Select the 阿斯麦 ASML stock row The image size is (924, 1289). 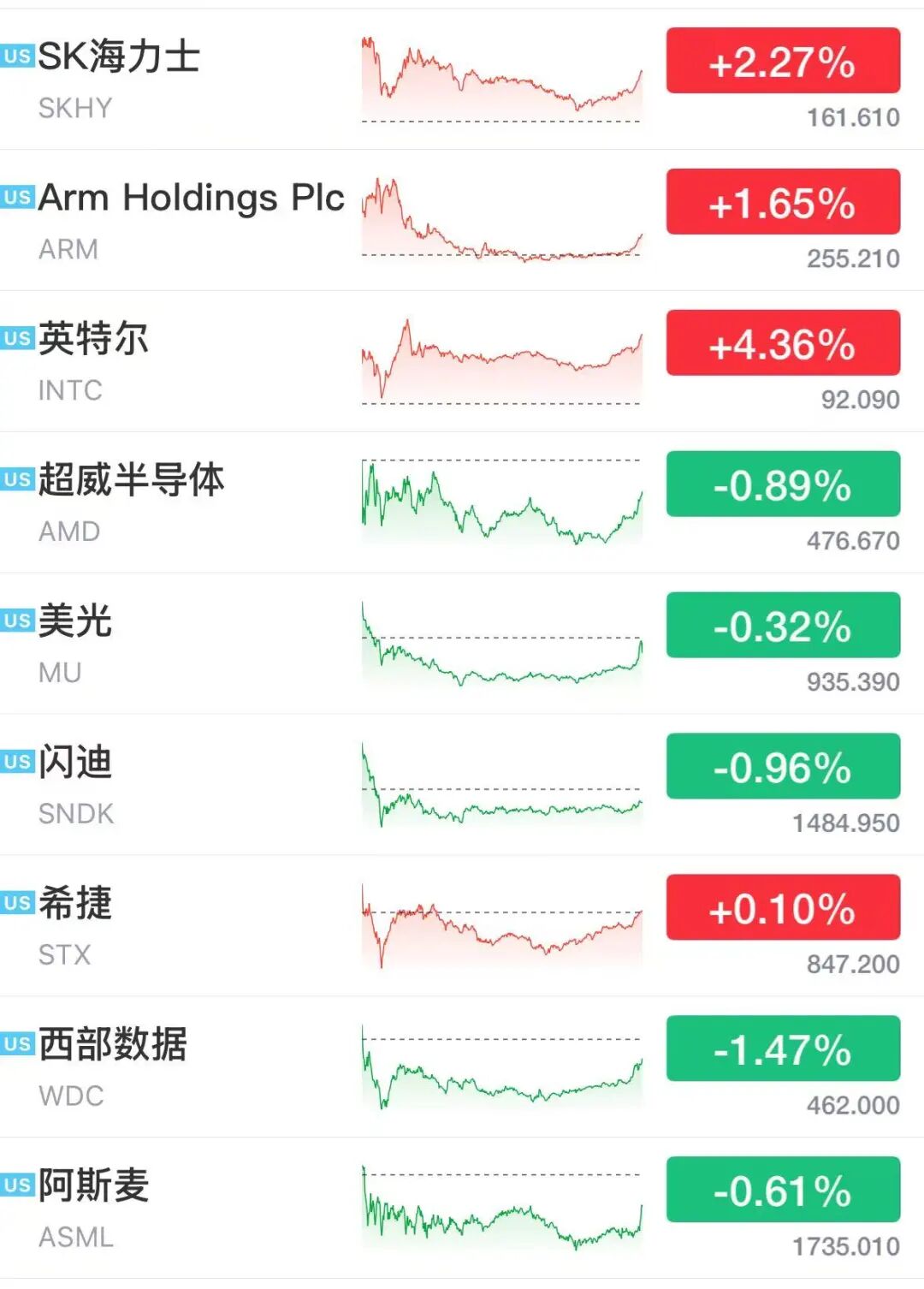tap(462, 1209)
